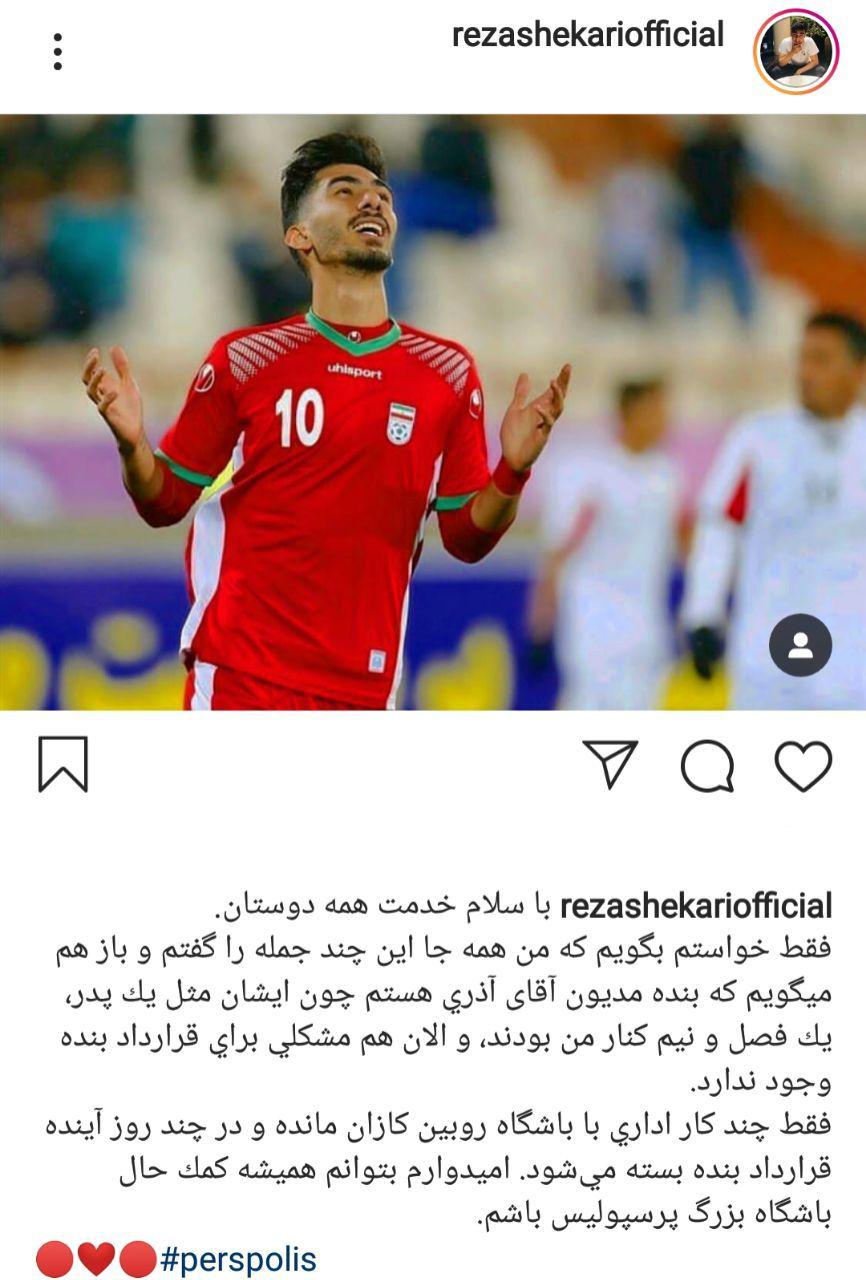The width and height of the screenshot is (866, 1280).
Task: Open the comments bubble icon
Action: click(707, 767)
